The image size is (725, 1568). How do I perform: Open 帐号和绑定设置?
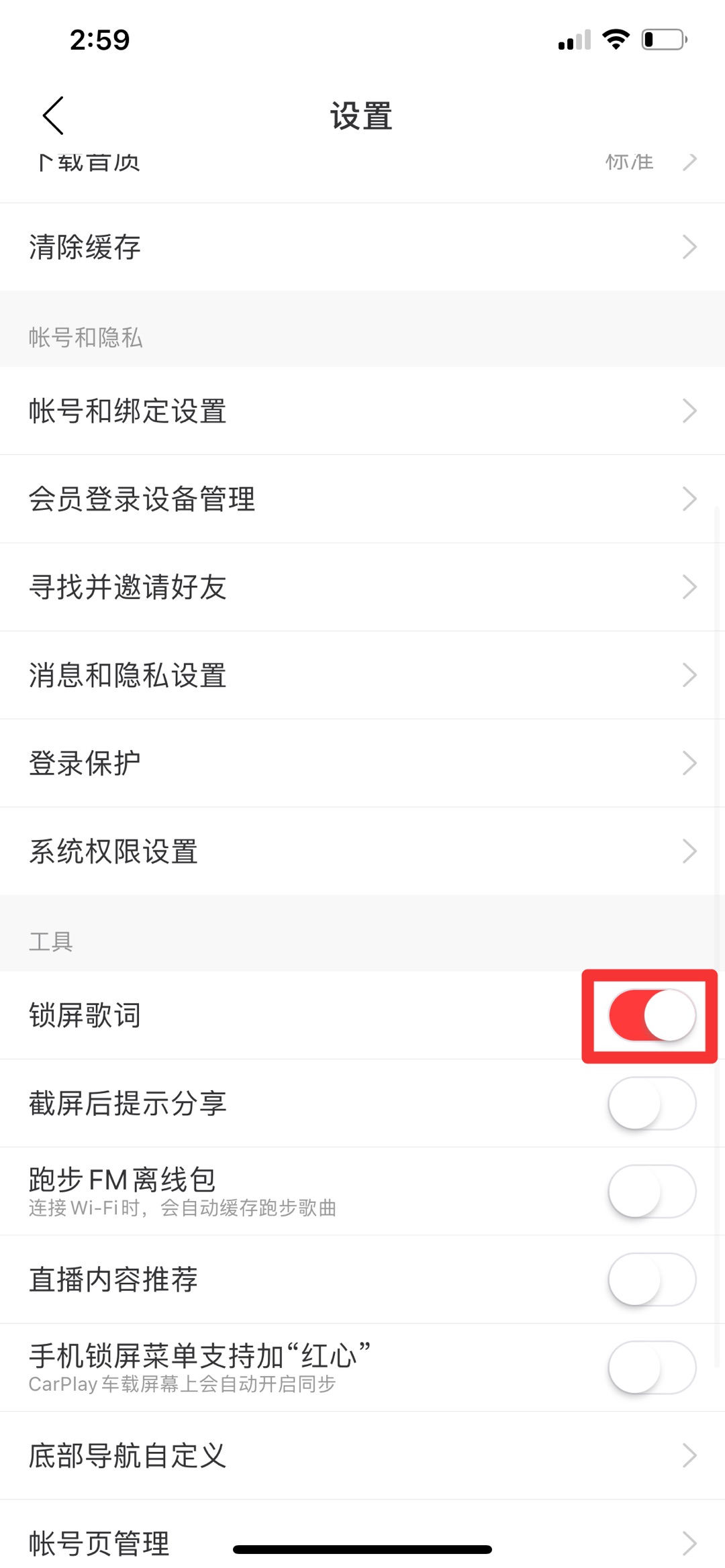coord(362,411)
